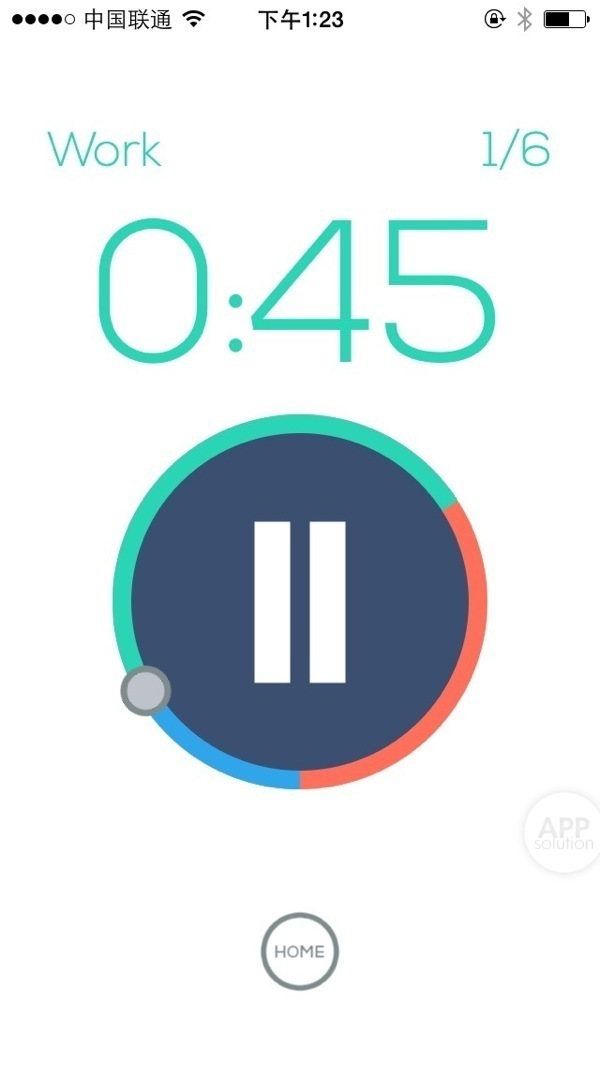Screen dimensions: 600x1065
Task: Go to the HOME screen
Action: pyautogui.click(x=300, y=951)
